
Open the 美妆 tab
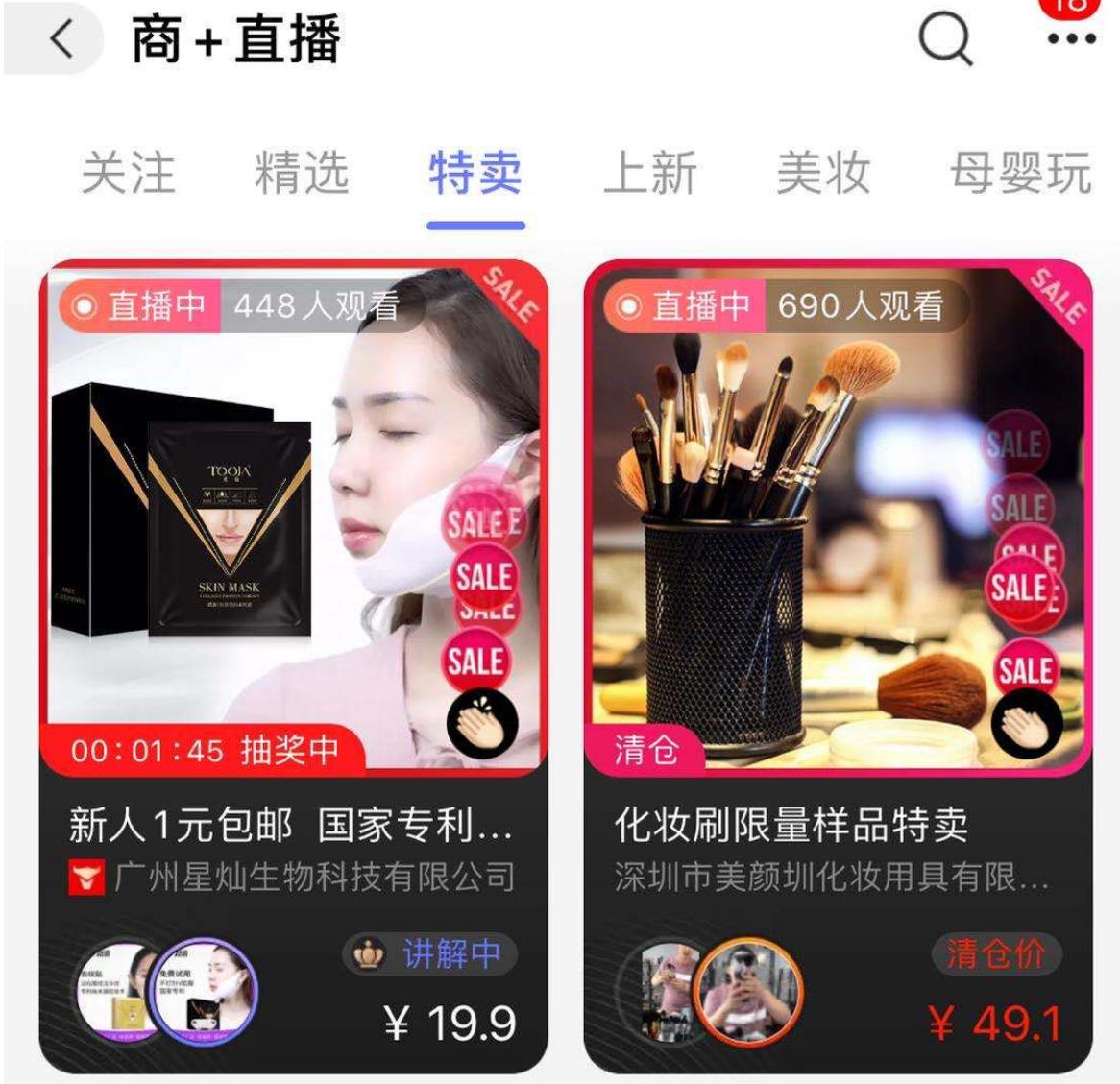point(823,174)
